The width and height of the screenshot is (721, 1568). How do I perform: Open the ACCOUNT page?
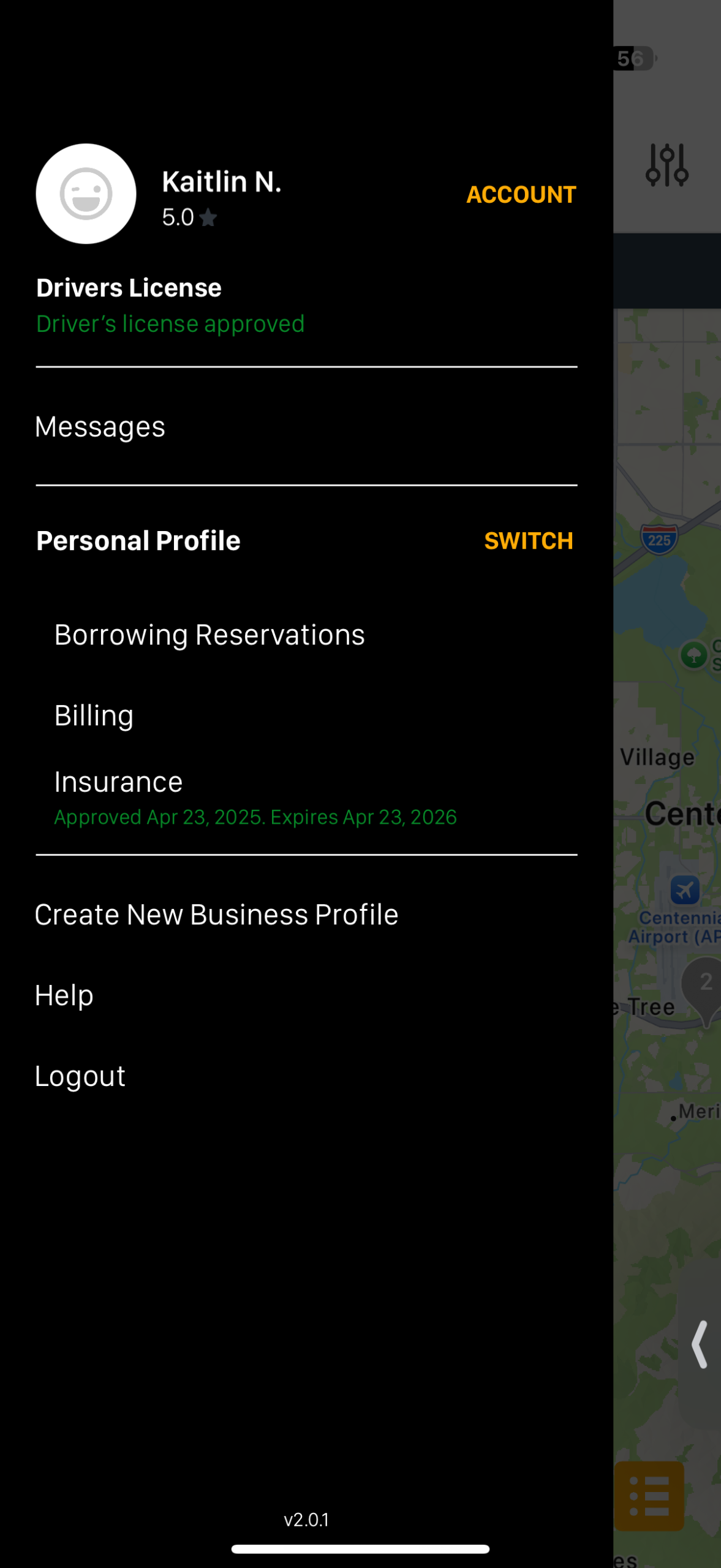[521, 195]
